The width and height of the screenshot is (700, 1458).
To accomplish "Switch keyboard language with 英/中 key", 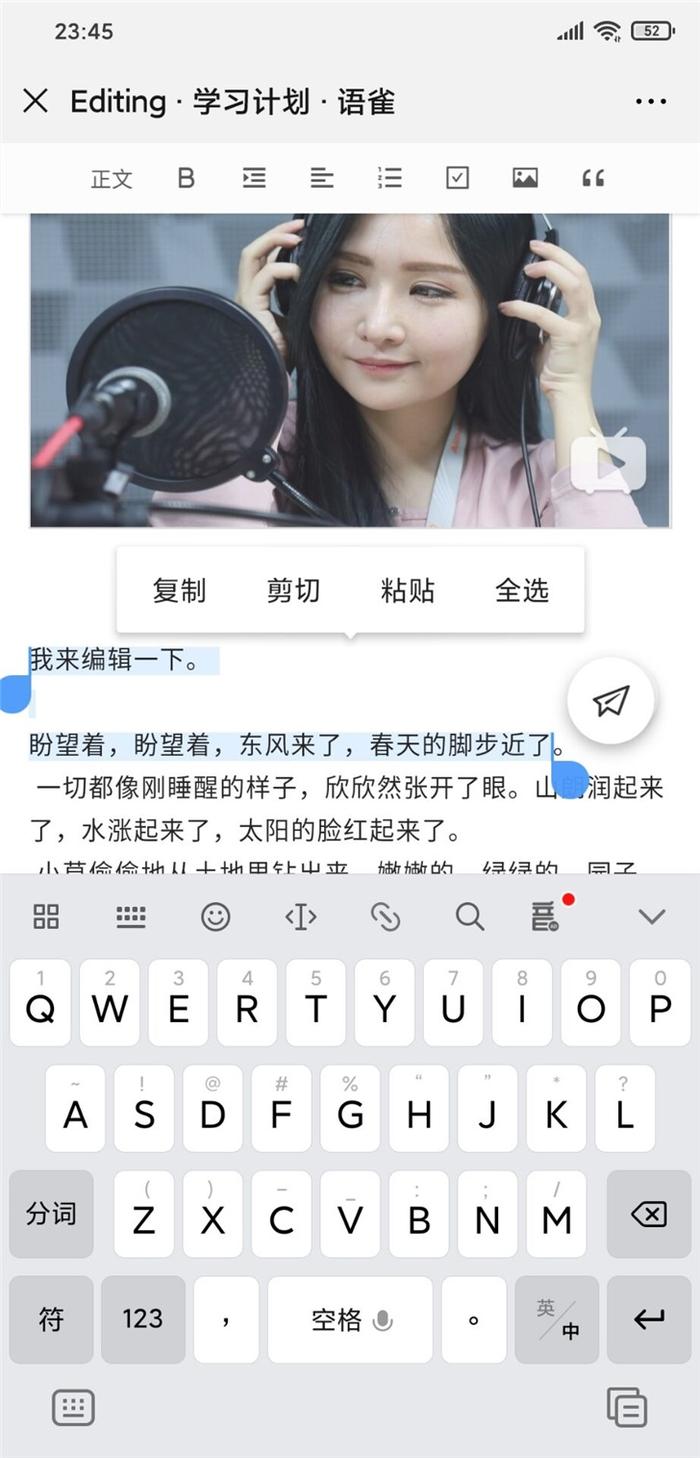I will coord(558,1319).
